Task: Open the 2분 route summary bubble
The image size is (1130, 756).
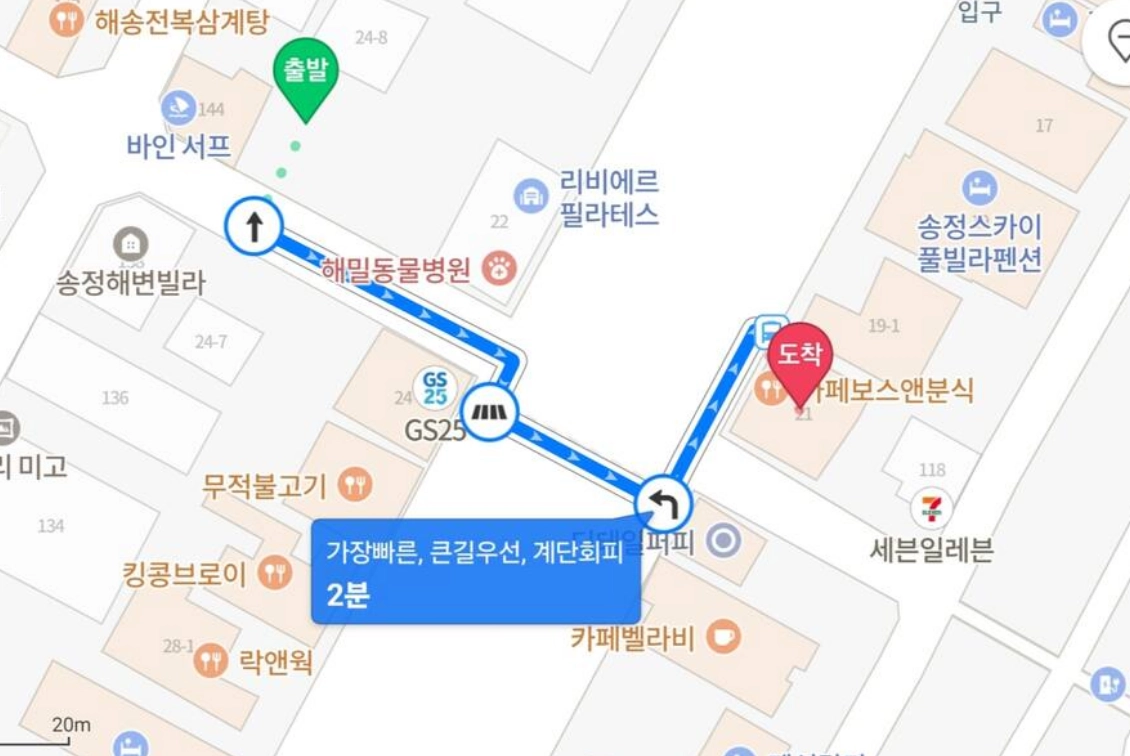Action: tap(476, 572)
